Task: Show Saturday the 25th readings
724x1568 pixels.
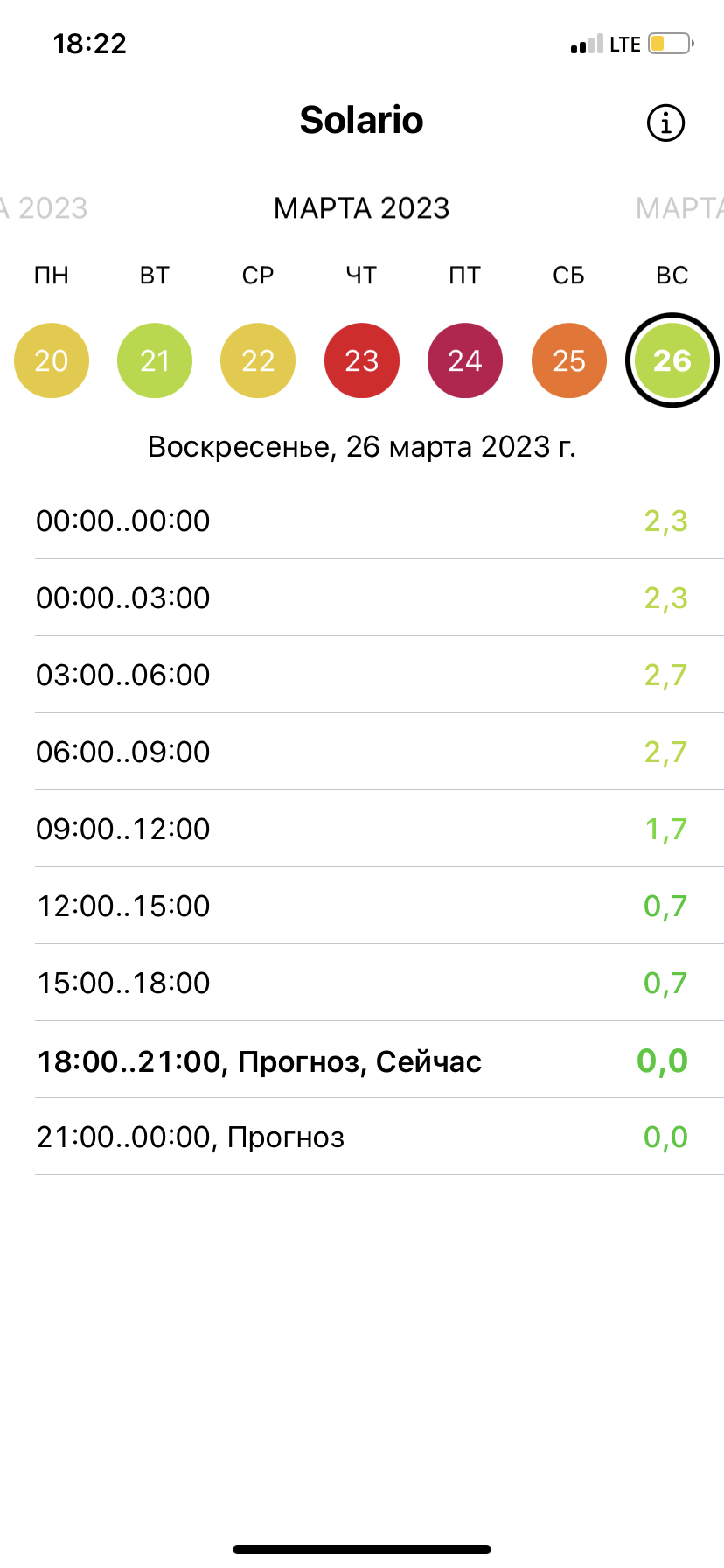Action: point(569,360)
